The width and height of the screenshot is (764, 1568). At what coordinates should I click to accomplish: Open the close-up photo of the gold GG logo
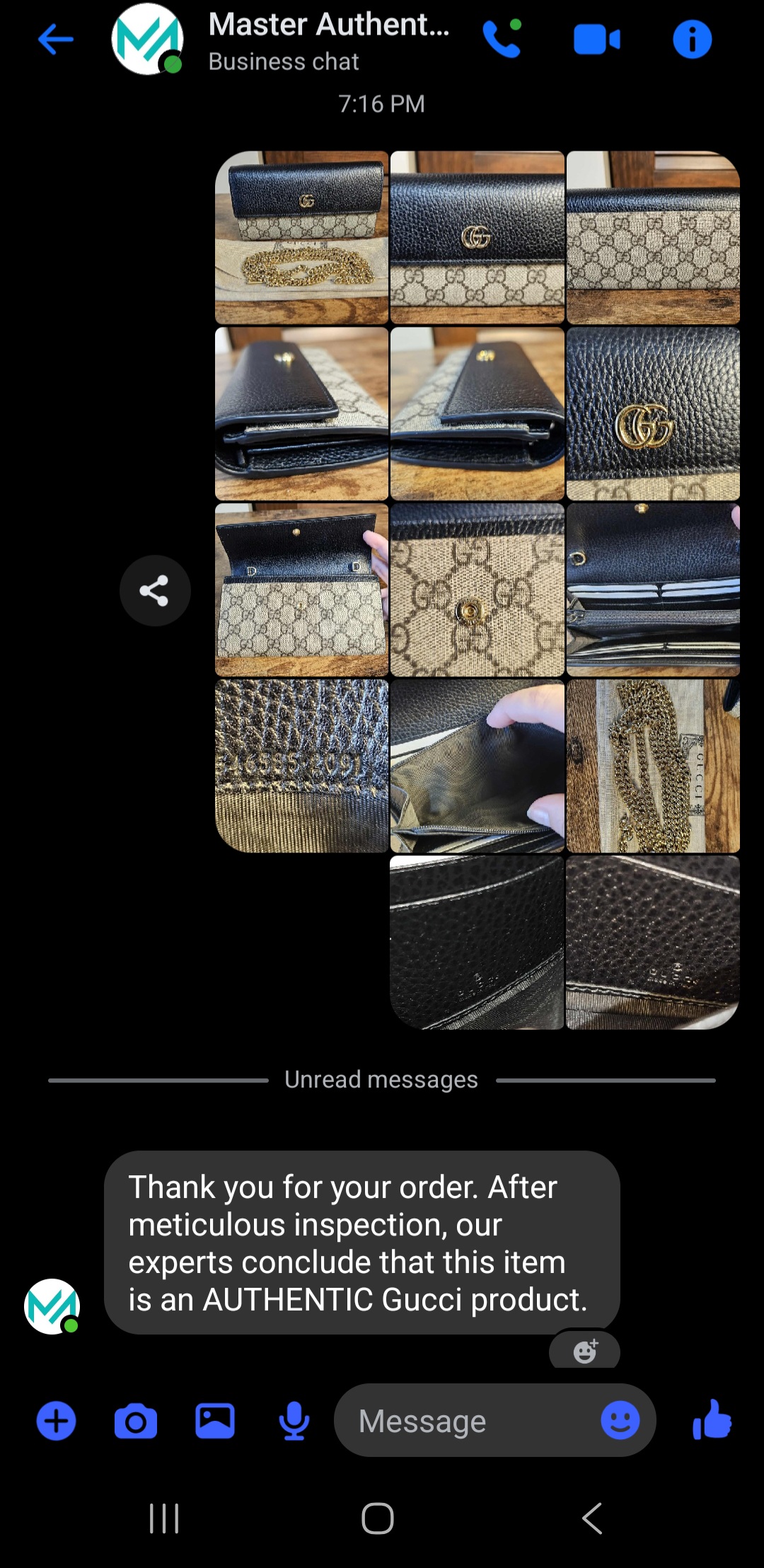(x=653, y=414)
